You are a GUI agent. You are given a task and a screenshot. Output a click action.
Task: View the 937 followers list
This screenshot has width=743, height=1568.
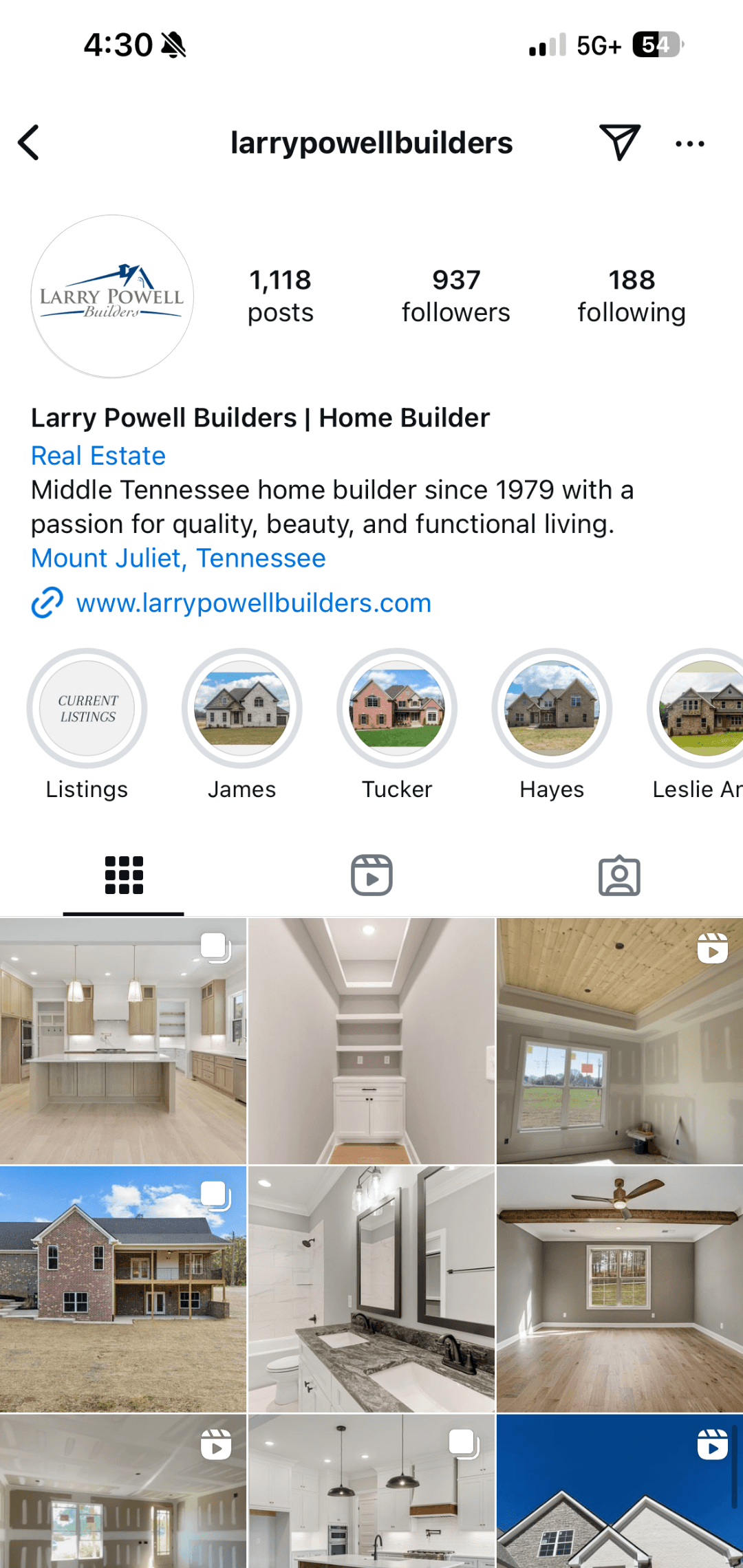click(455, 296)
